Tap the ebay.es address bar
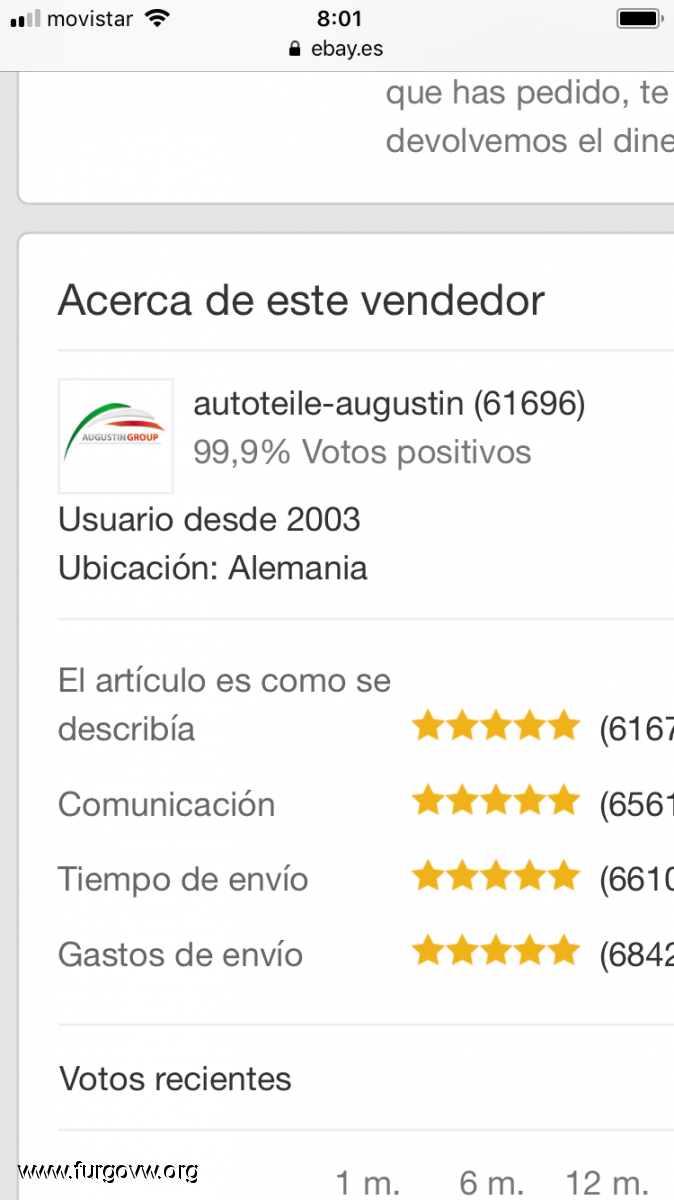The width and height of the screenshot is (674, 1200). tap(336, 48)
